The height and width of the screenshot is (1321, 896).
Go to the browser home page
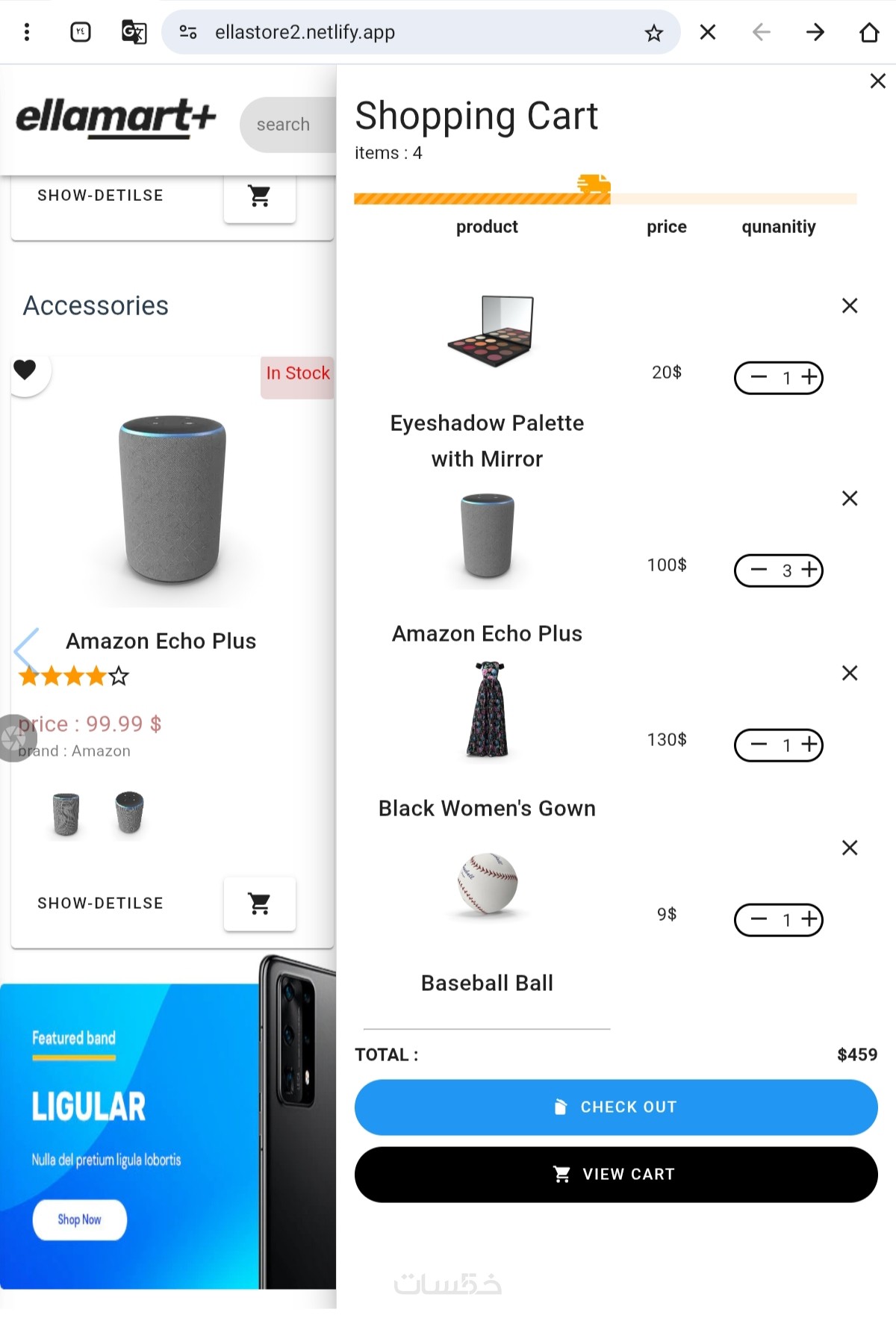click(x=868, y=32)
